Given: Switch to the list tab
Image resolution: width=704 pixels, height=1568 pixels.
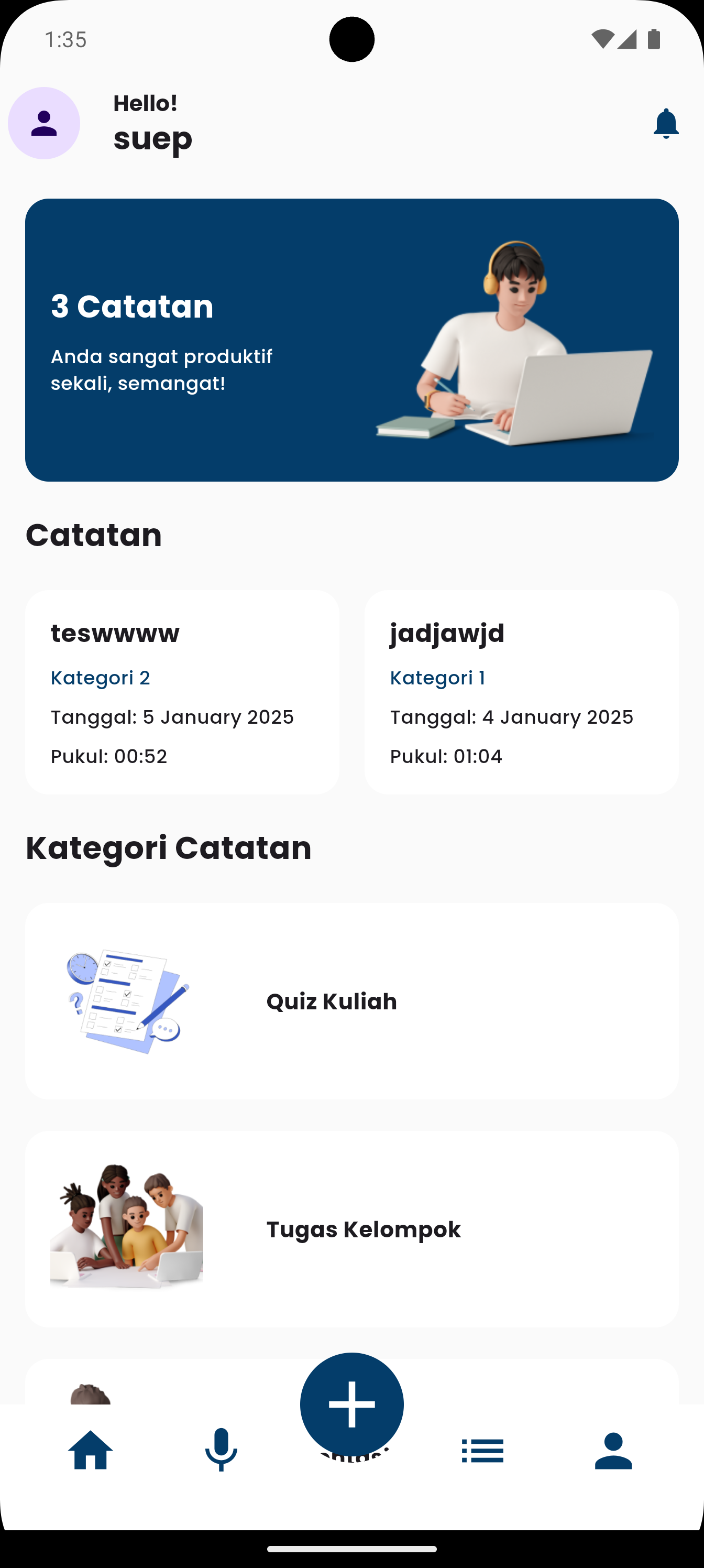Looking at the screenshot, I should 482,1450.
